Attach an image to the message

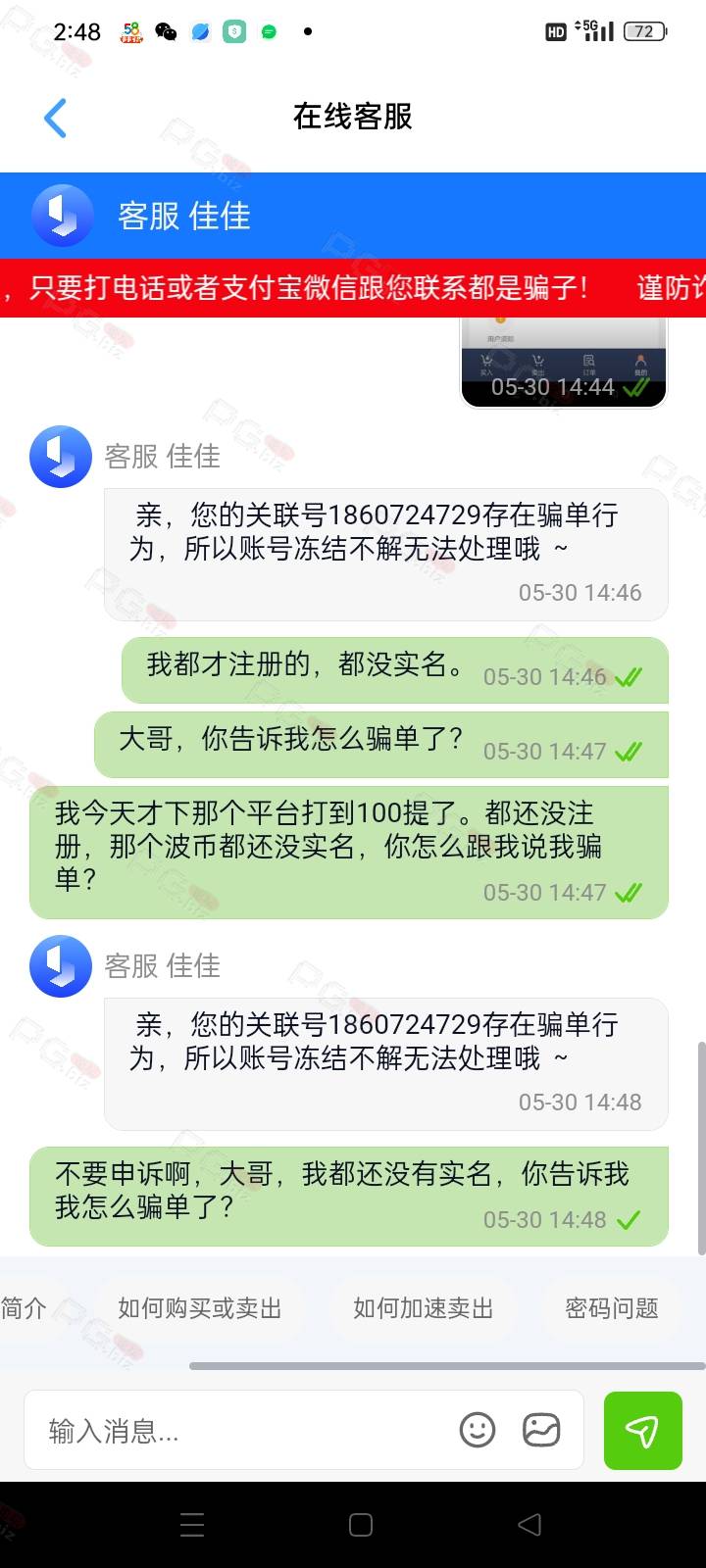pyautogui.click(x=541, y=1431)
